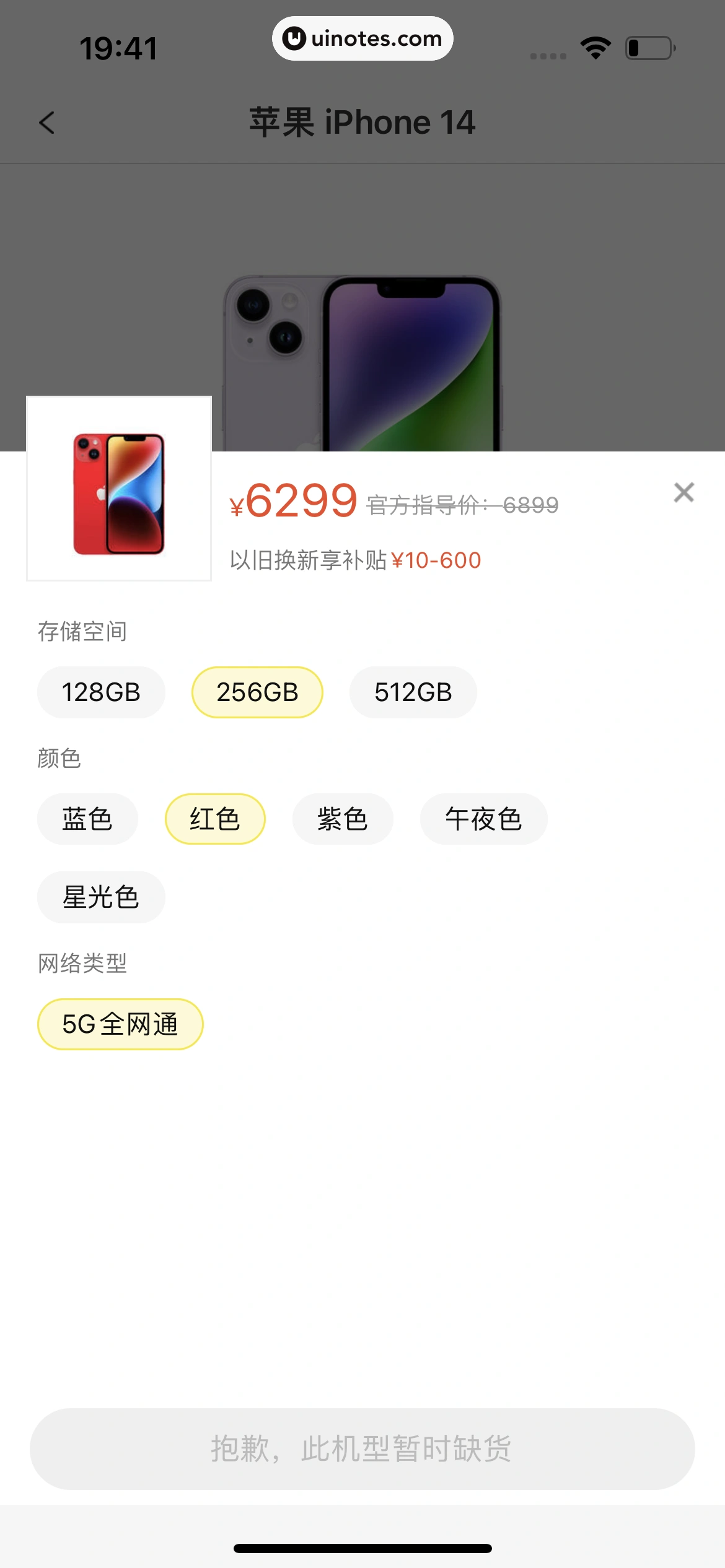Pick 512GB storage capacity
Screen dimensions: 725x1568
coord(413,692)
